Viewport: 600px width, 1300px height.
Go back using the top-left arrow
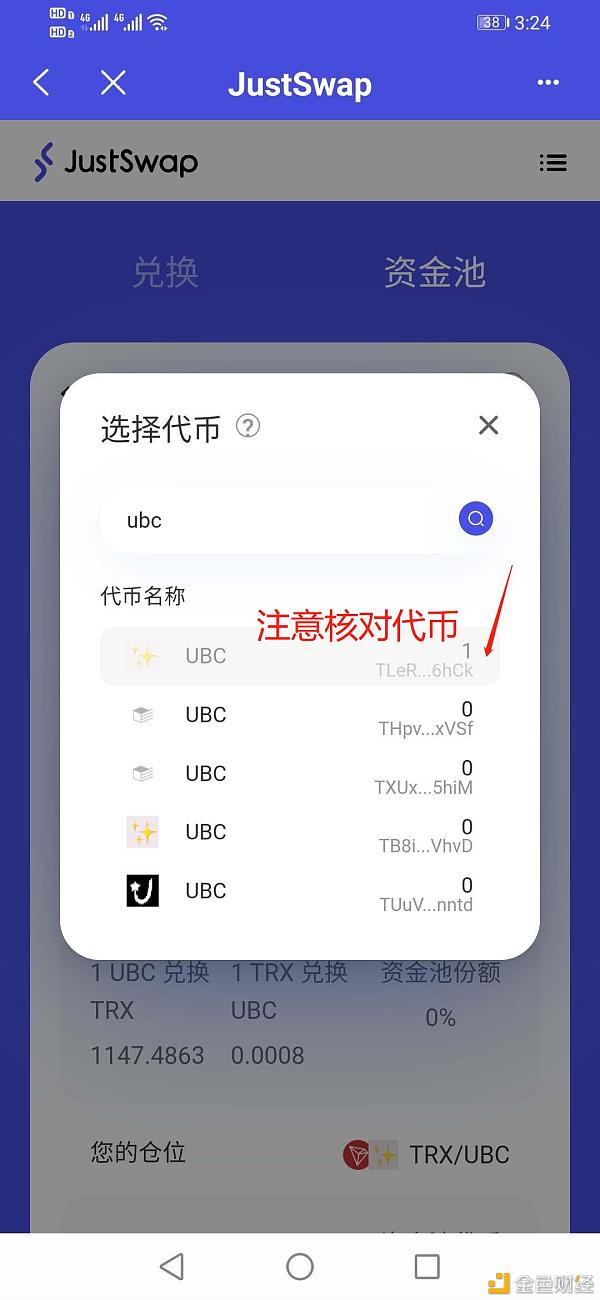pyautogui.click(x=41, y=83)
